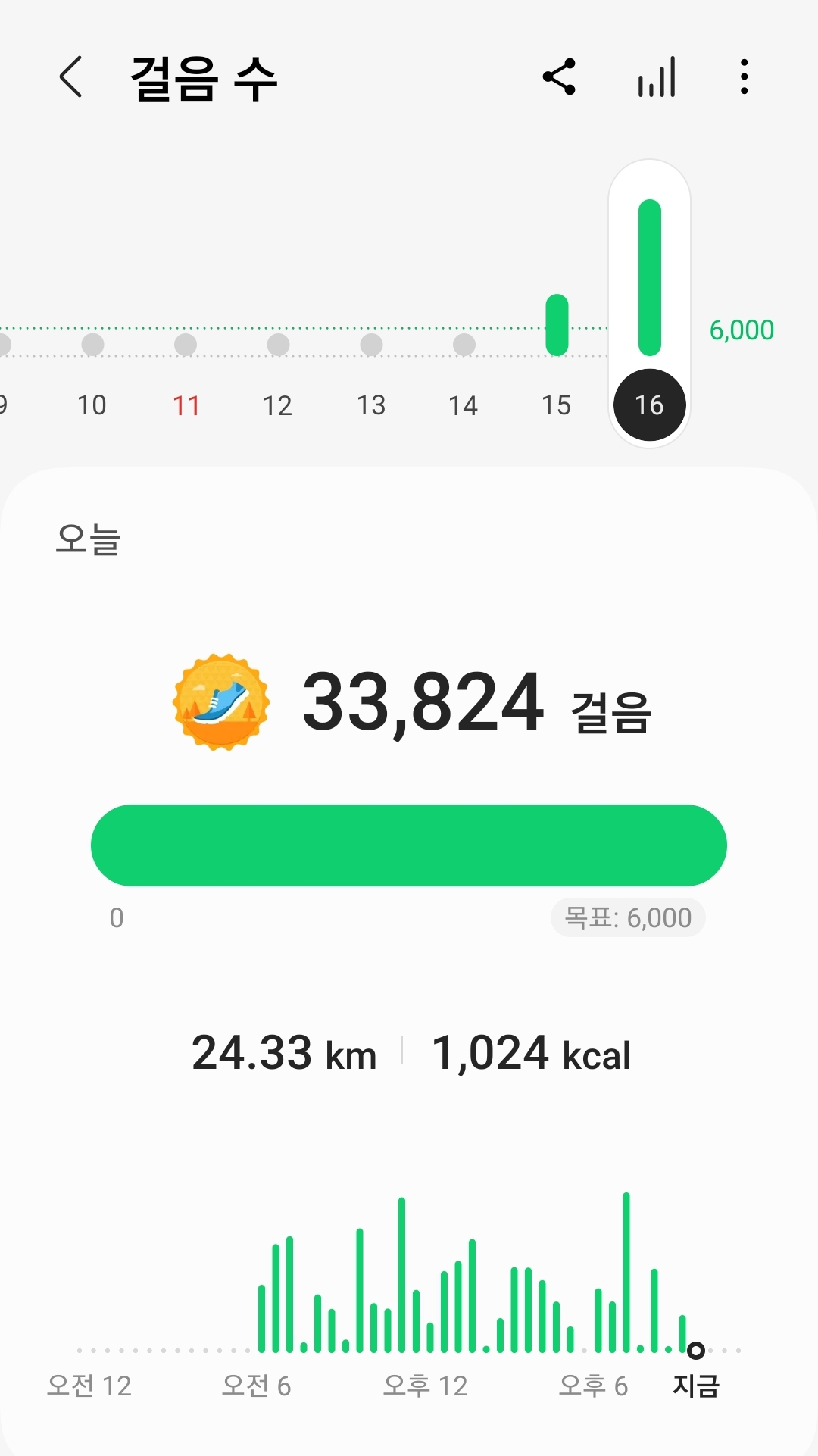Select day 13 in the date chart
818x1456 pixels.
[x=371, y=405]
